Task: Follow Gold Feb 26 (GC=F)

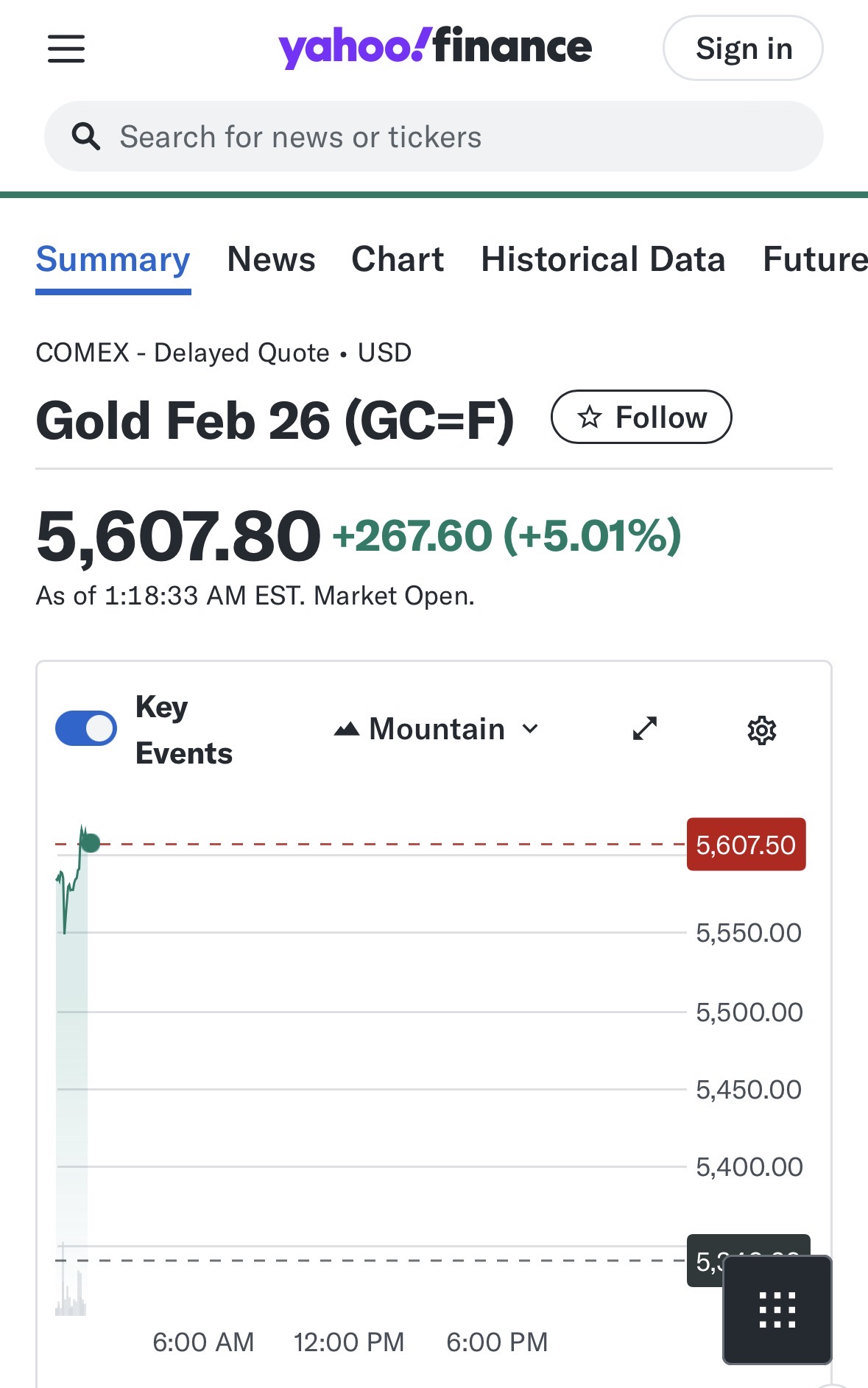Action: 641,418
